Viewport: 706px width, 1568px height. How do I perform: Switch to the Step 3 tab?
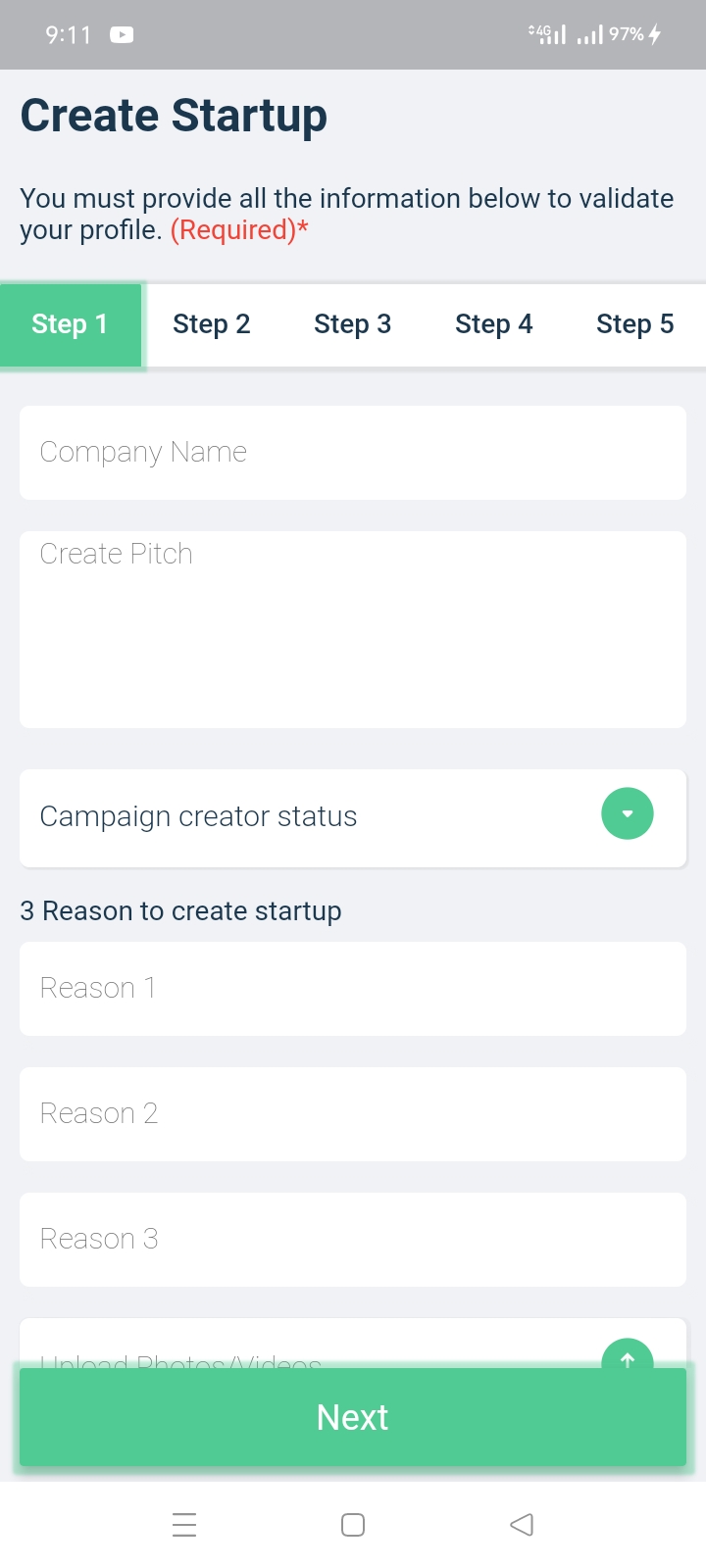[x=353, y=324]
